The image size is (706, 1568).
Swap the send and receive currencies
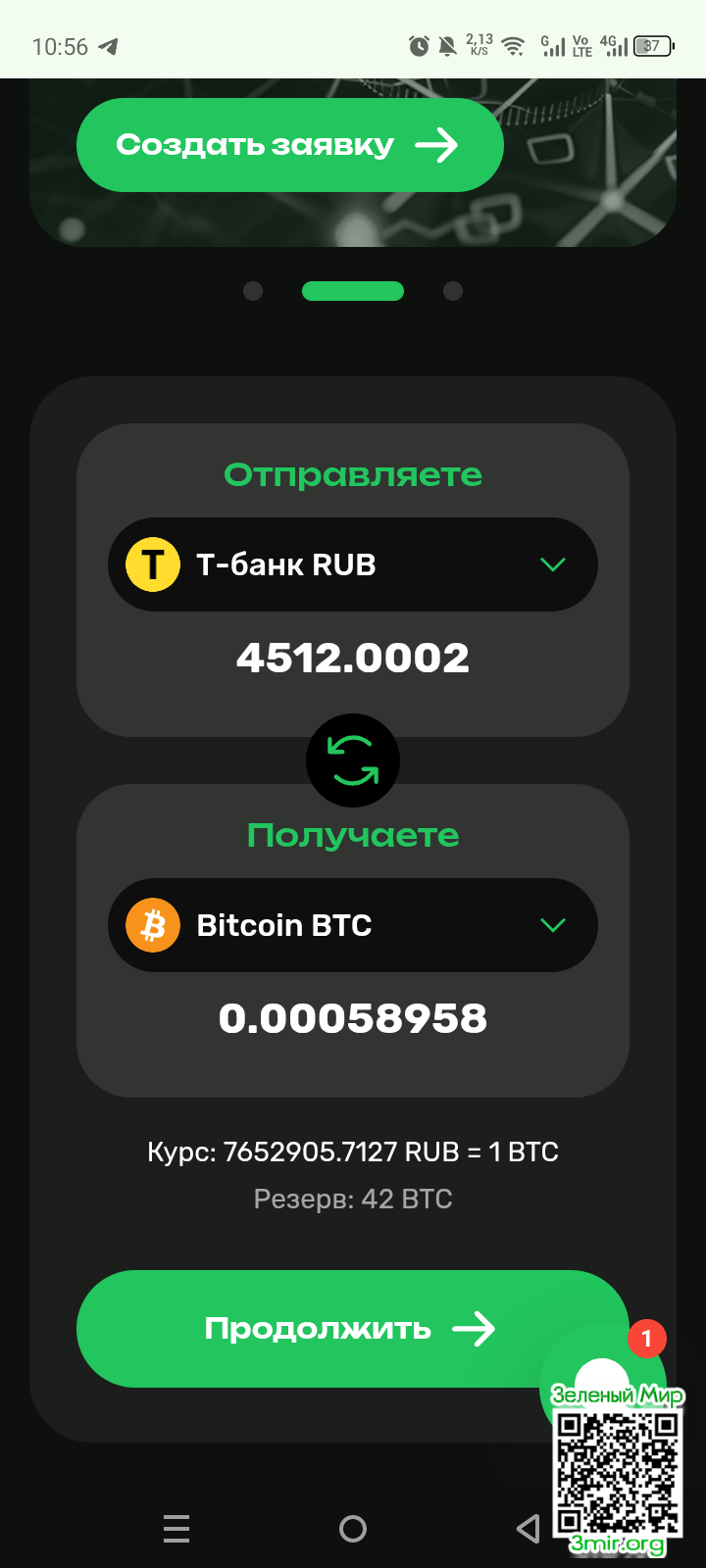click(x=353, y=760)
